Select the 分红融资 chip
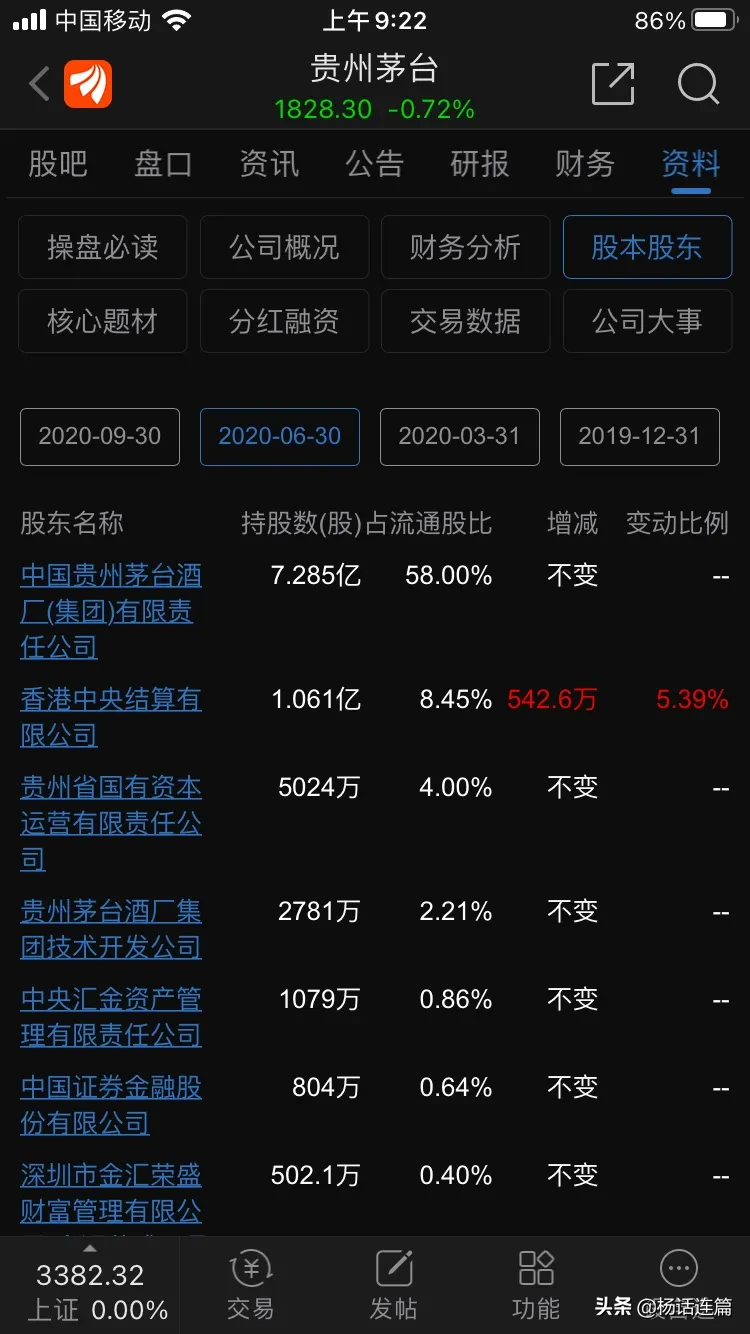 pyautogui.click(x=284, y=321)
